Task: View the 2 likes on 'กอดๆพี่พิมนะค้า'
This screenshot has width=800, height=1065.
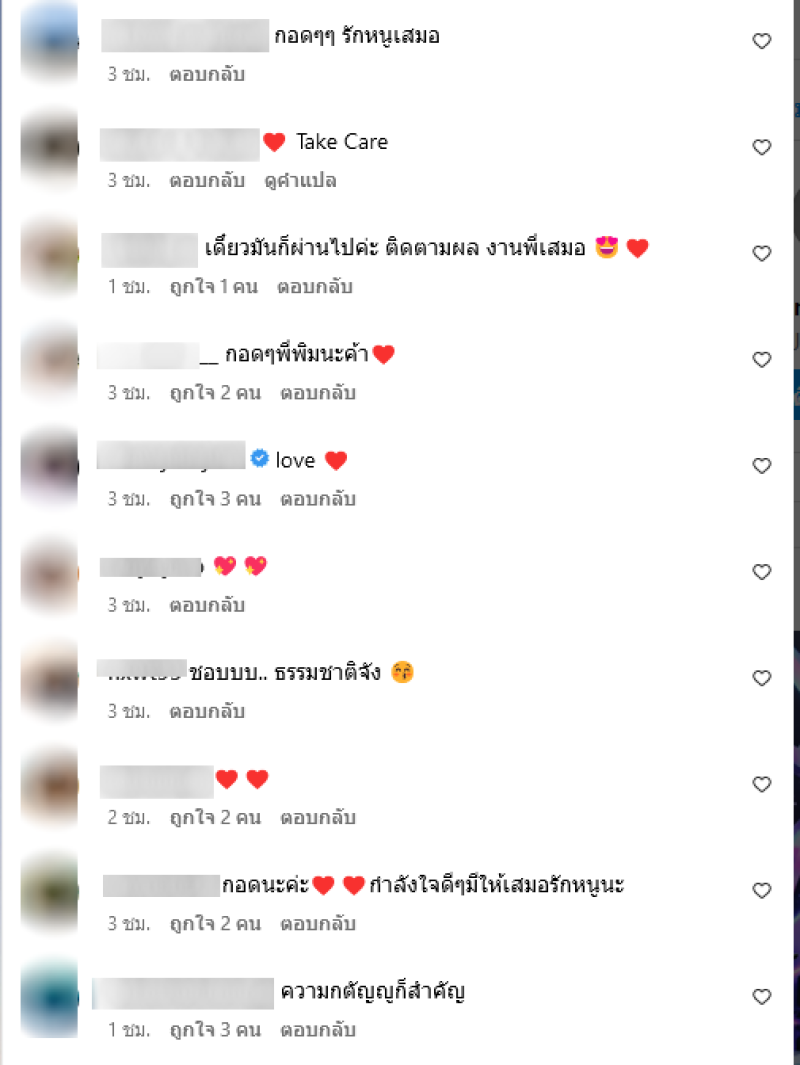Action: [x=214, y=393]
